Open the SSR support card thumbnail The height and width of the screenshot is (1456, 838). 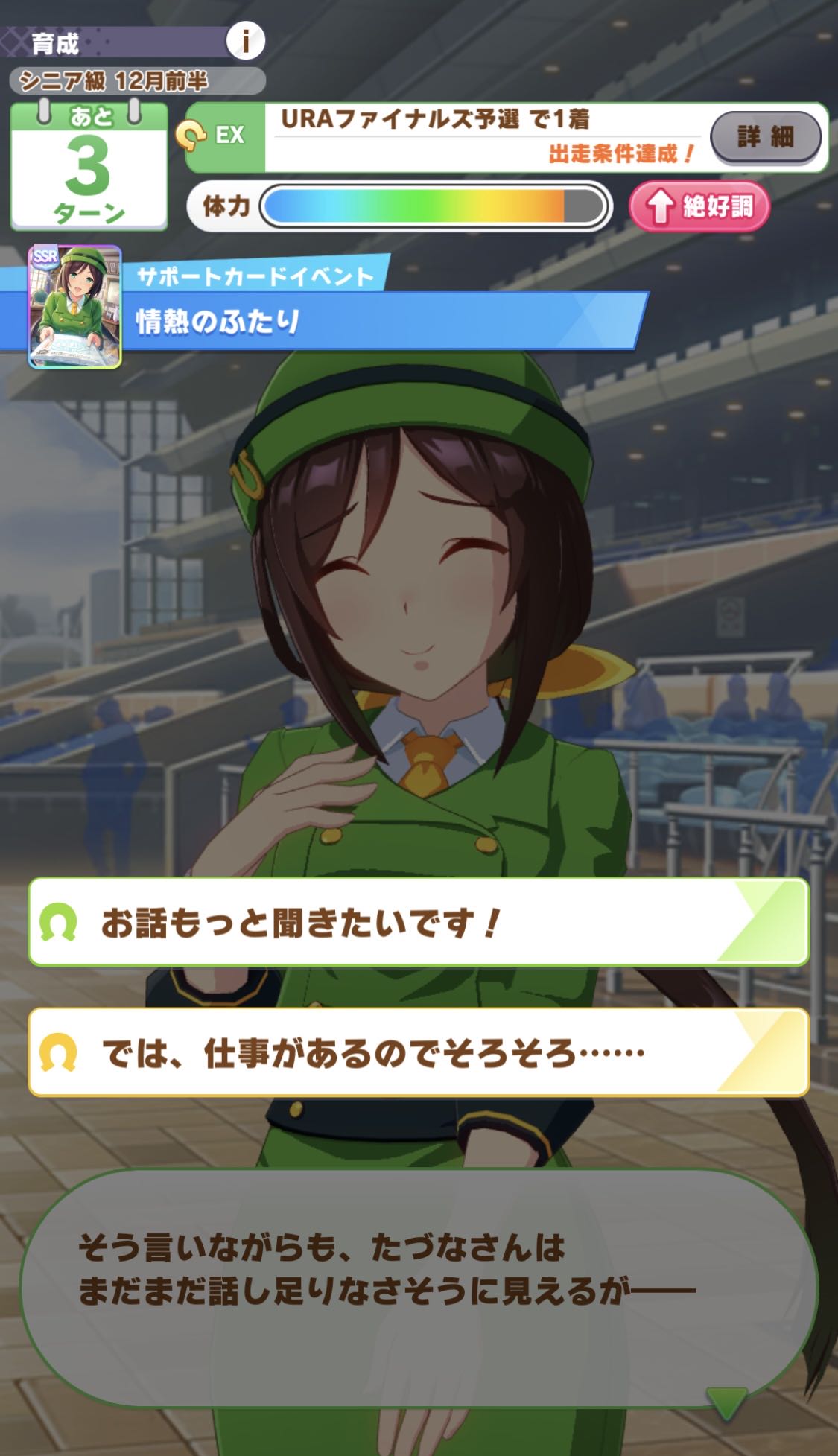click(74, 307)
